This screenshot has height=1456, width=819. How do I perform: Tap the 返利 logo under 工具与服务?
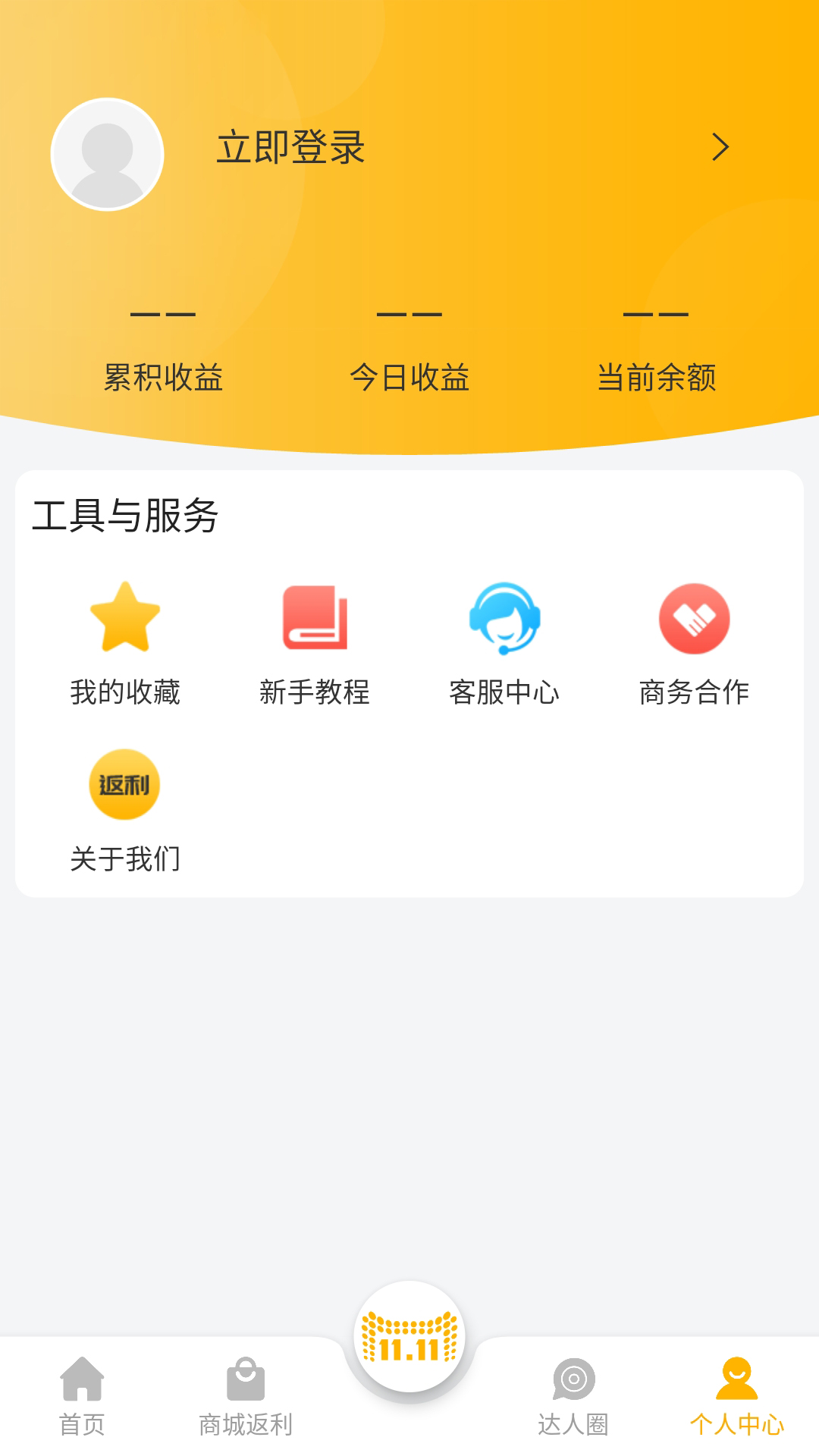click(125, 785)
